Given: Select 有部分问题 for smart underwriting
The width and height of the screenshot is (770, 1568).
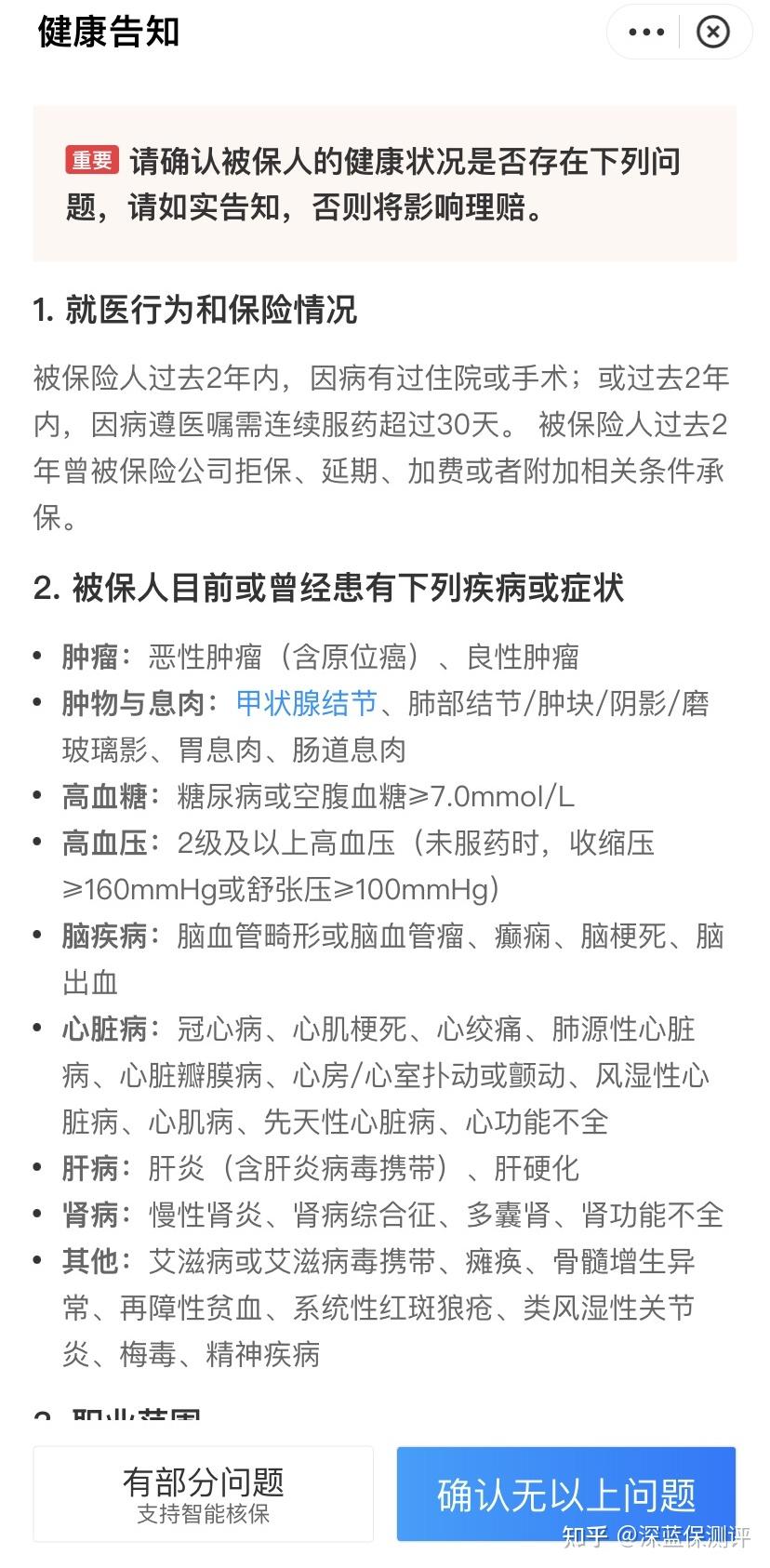Looking at the screenshot, I should click(203, 1494).
